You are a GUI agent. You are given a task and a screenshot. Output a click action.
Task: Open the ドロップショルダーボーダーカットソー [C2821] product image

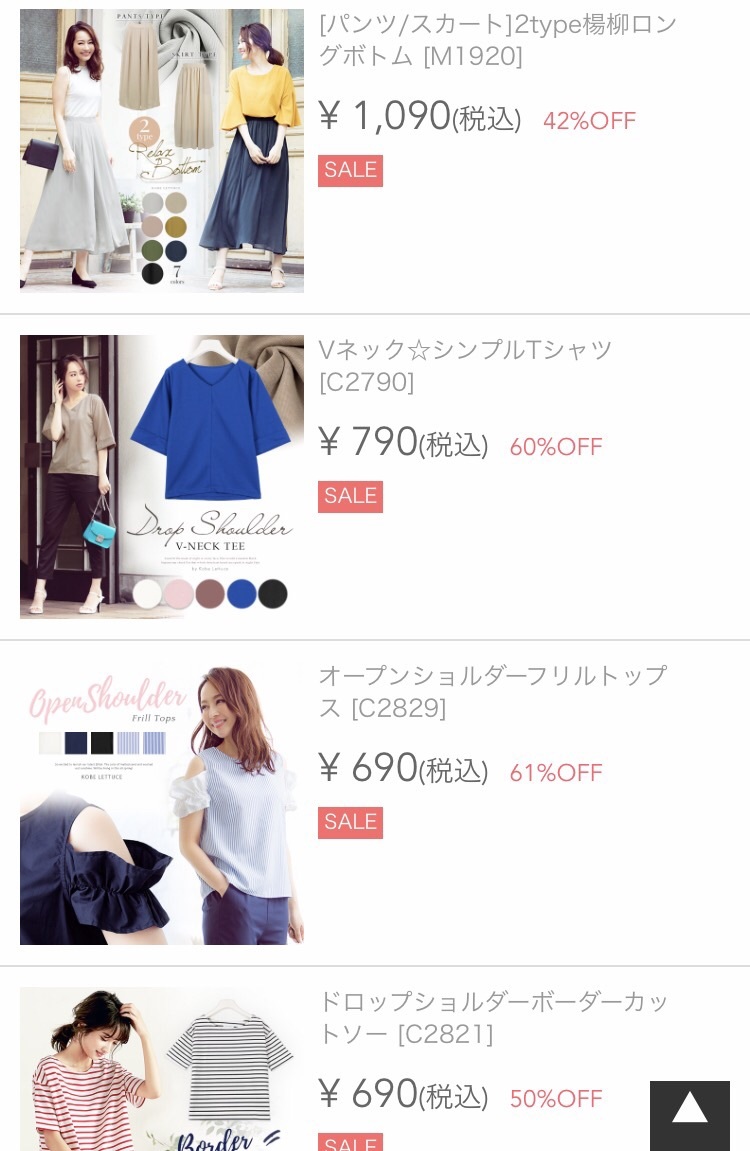coord(162,1070)
